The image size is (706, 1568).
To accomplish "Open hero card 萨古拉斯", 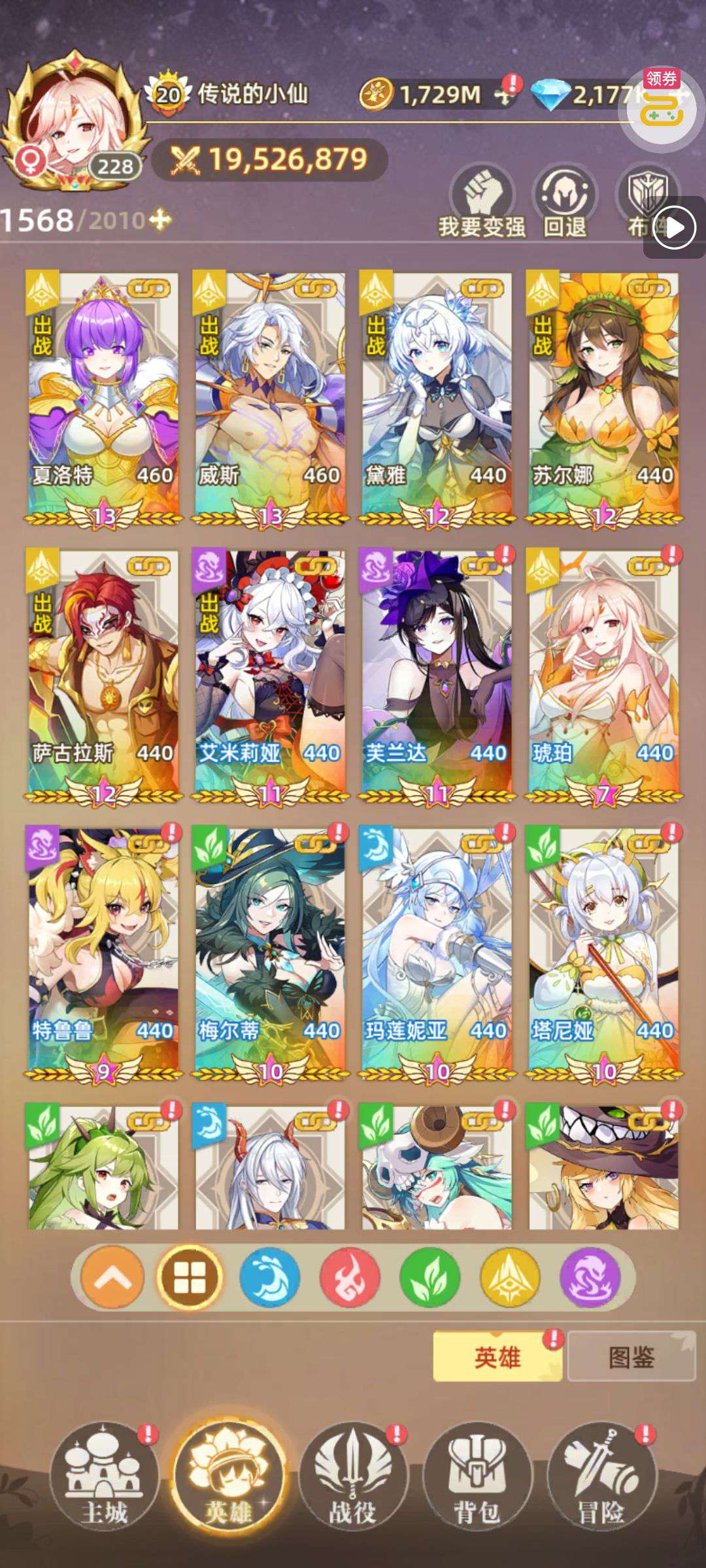I will (x=103, y=676).
